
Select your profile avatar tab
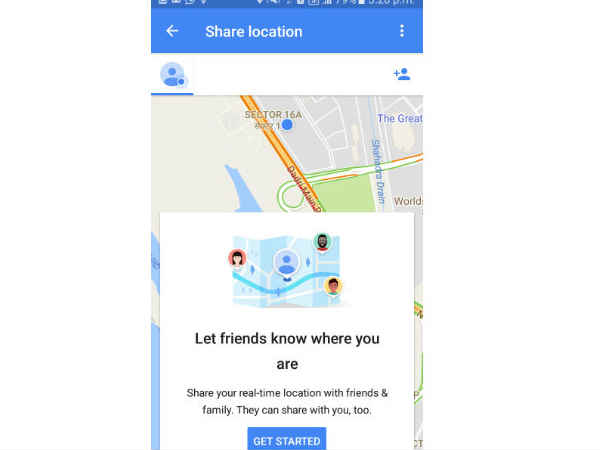[x=173, y=75]
